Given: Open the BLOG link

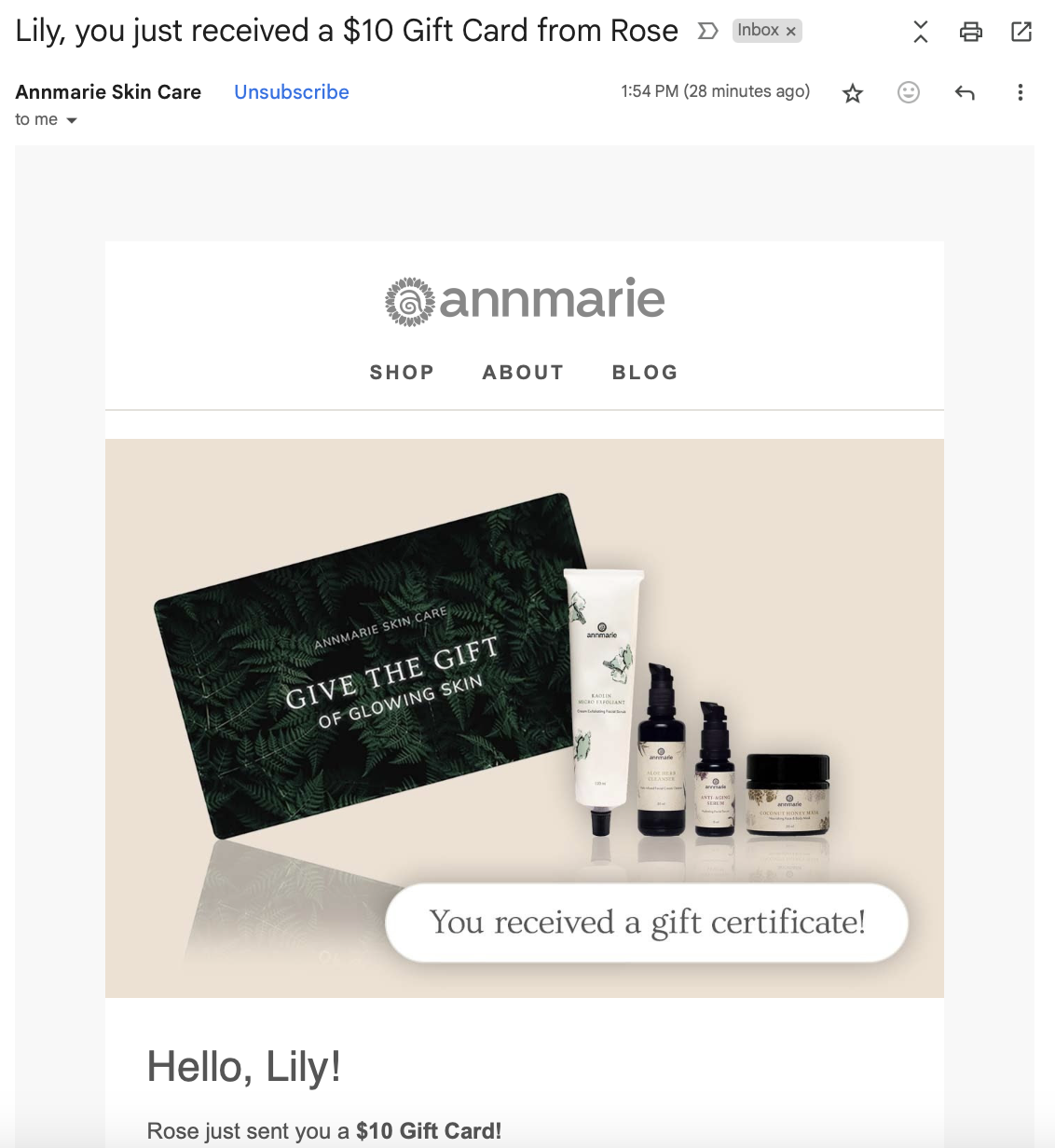Looking at the screenshot, I should 644,373.
